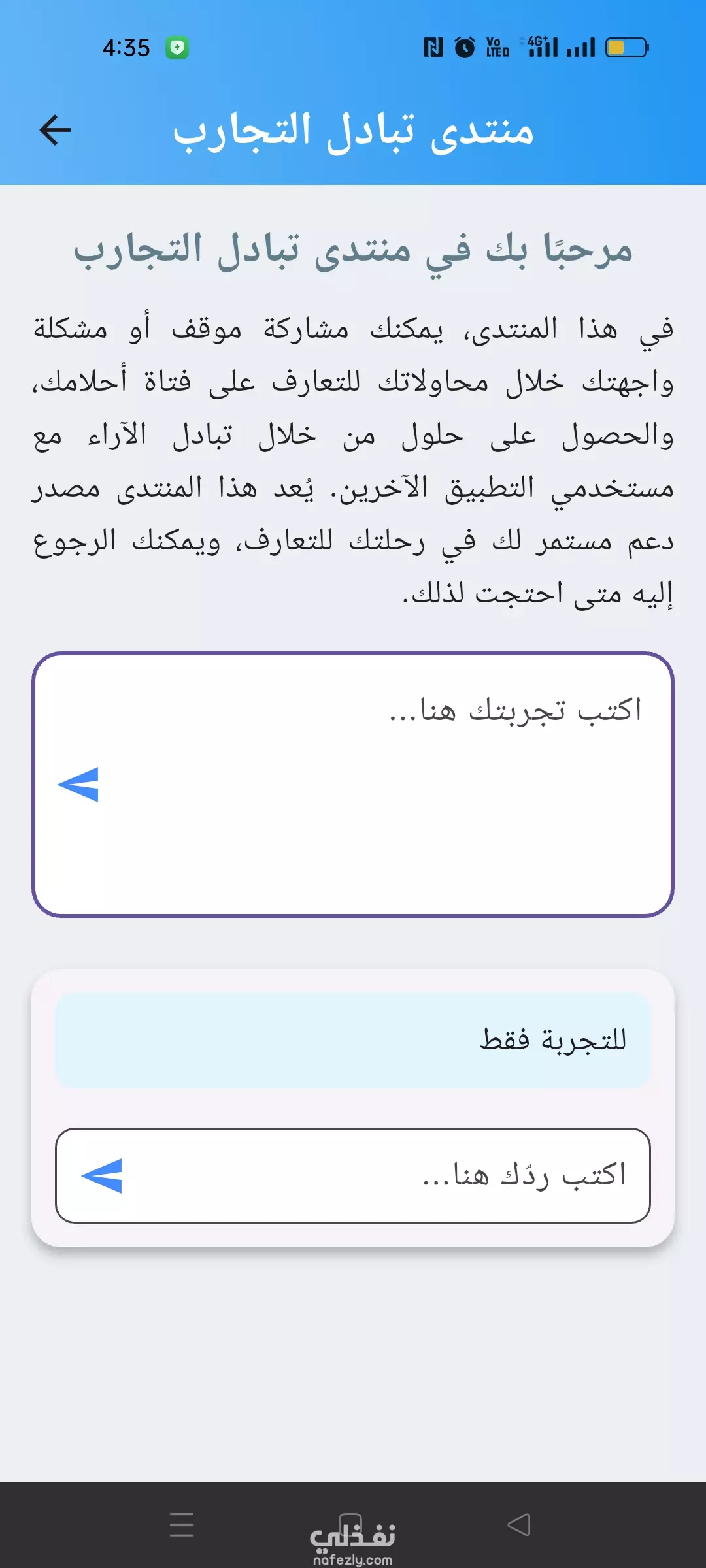Send your experience with the blue arrow
Screen dimensions: 706x1568
[78, 784]
